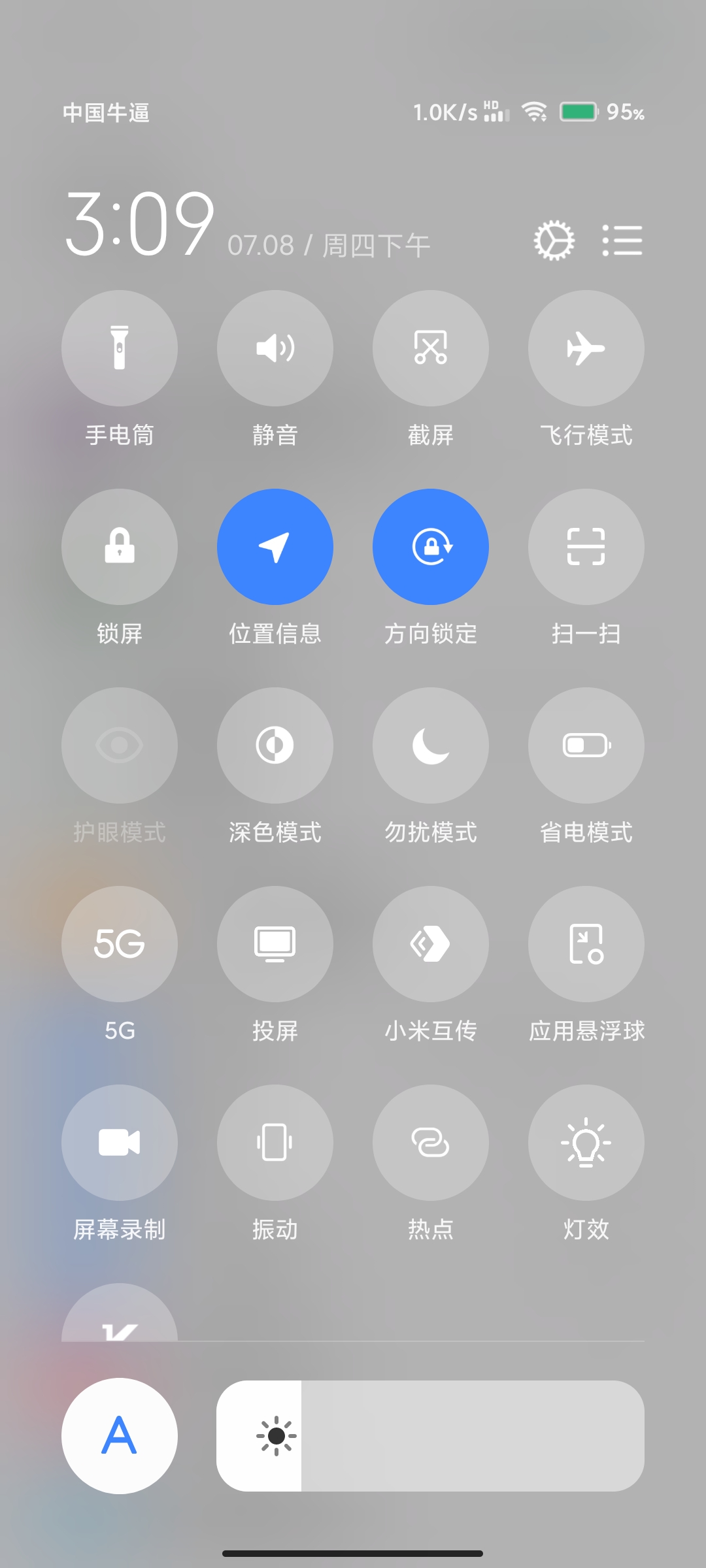This screenshot has height=1568, width=706.
Task: Disable 位置信息 location services
Action: point(275,547)
